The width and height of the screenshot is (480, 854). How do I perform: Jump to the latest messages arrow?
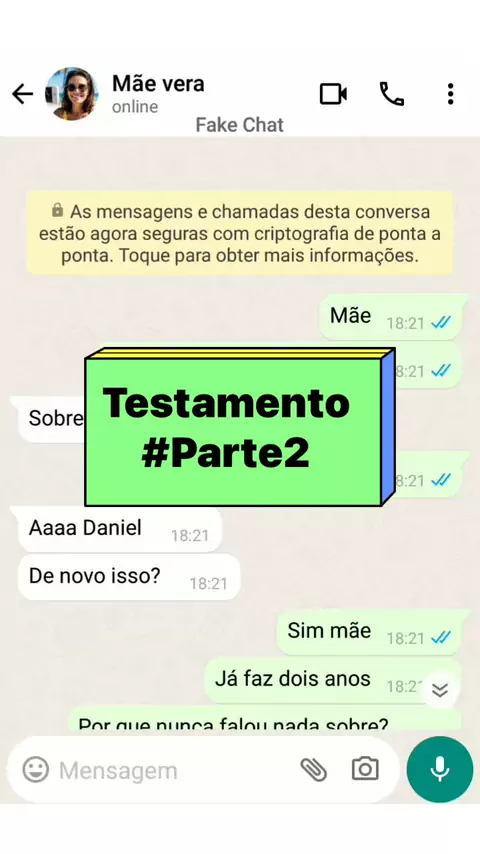[440, 691]
